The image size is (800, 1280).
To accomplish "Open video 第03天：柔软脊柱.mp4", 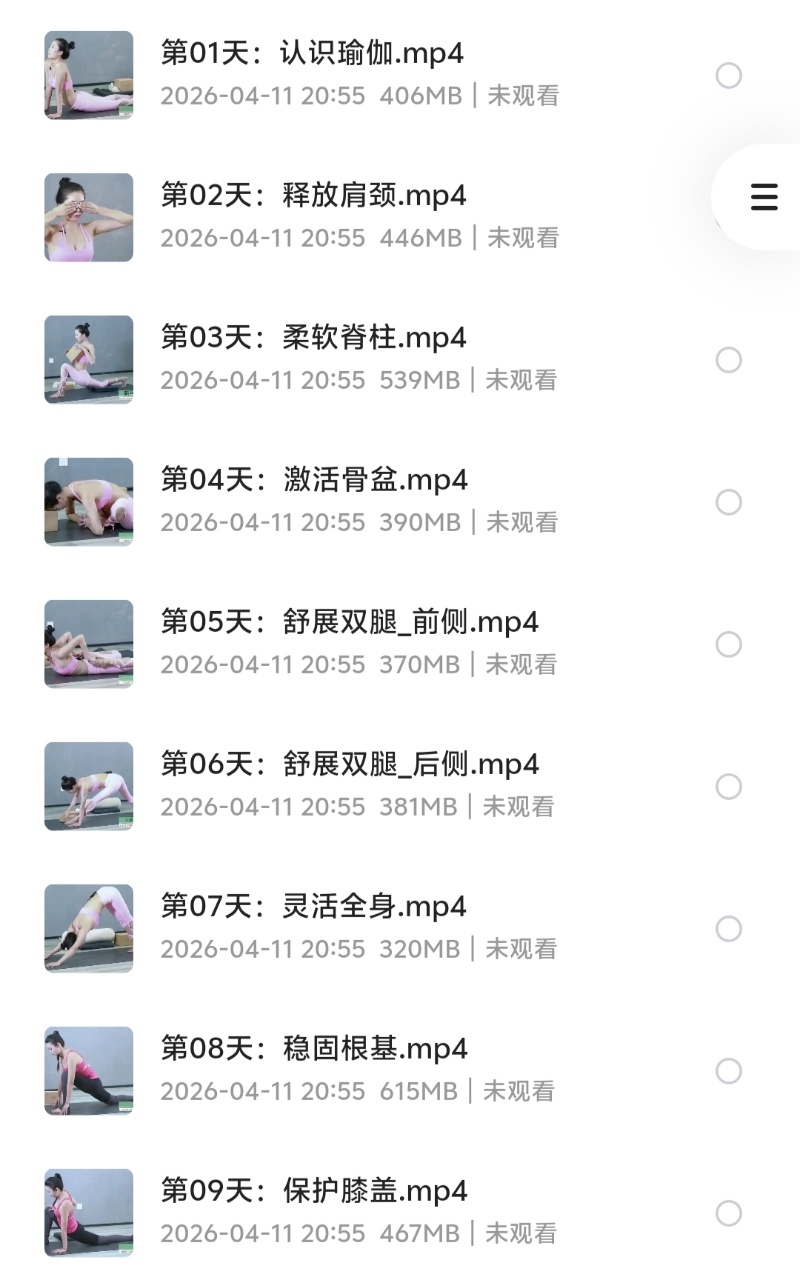I will (x=314, y=337).
